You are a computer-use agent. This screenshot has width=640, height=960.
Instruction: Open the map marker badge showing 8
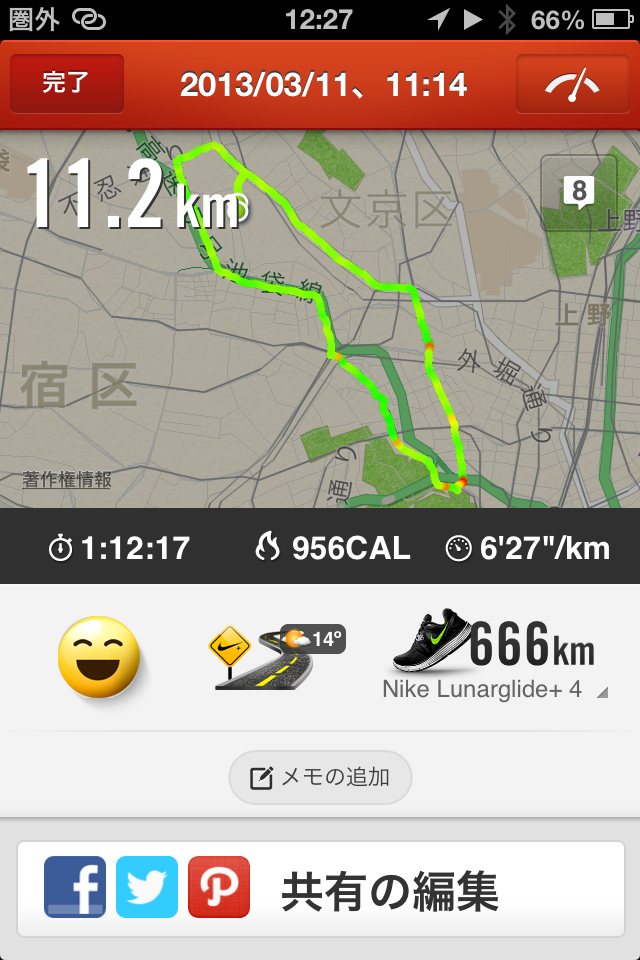[579, 191]
